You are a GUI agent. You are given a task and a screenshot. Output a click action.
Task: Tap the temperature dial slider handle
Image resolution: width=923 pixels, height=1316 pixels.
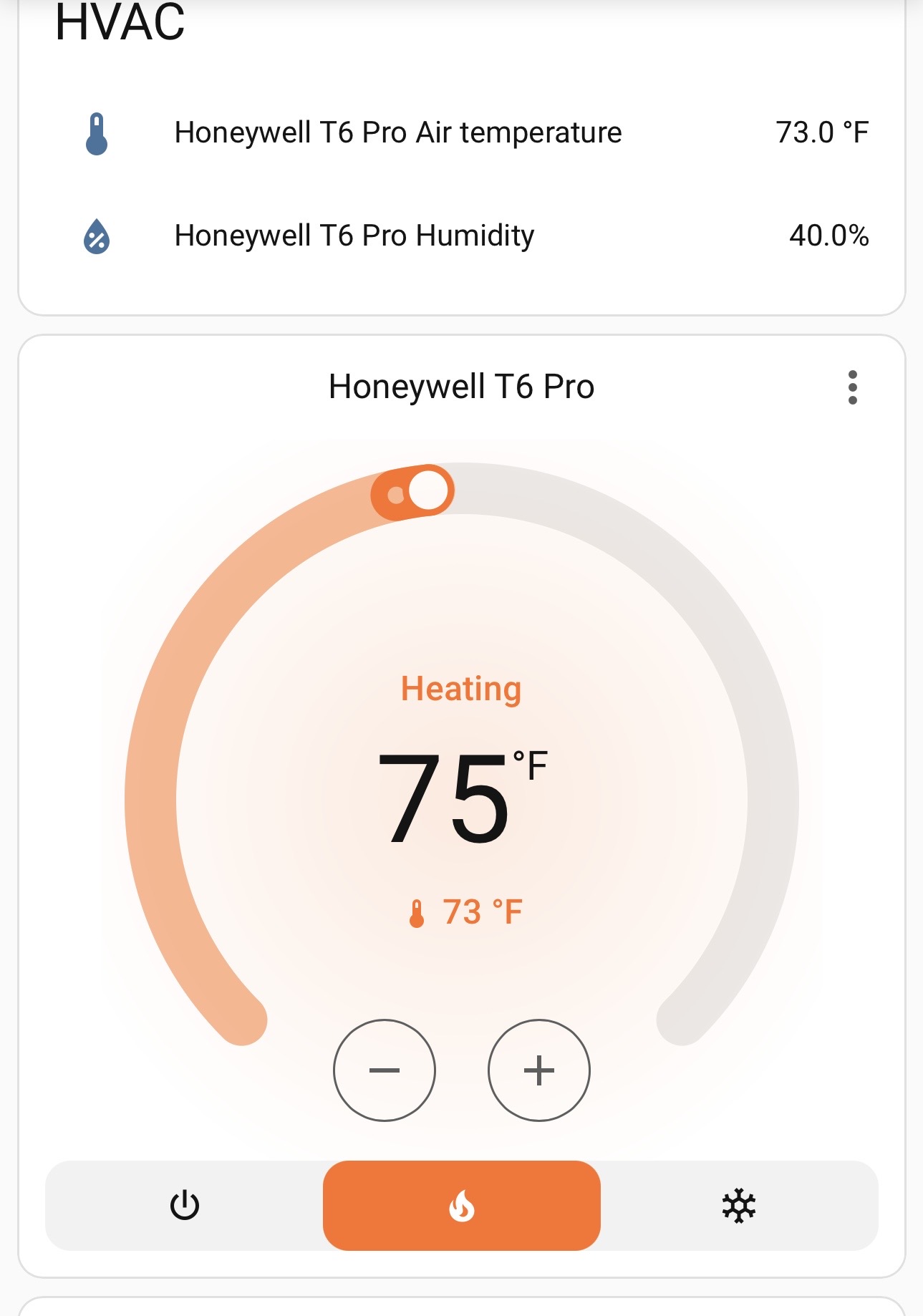[x=428, y=490]
